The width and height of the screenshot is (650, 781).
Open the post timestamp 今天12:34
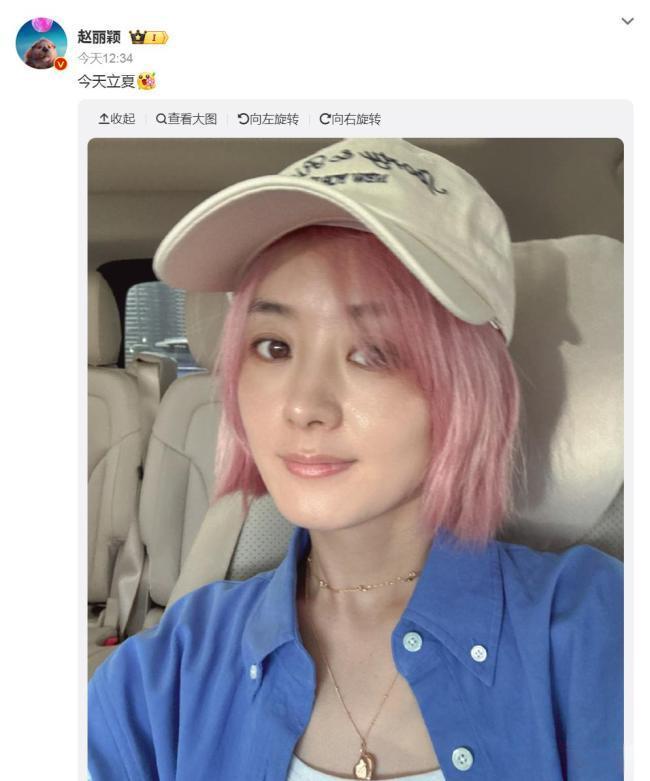point(105,59)
